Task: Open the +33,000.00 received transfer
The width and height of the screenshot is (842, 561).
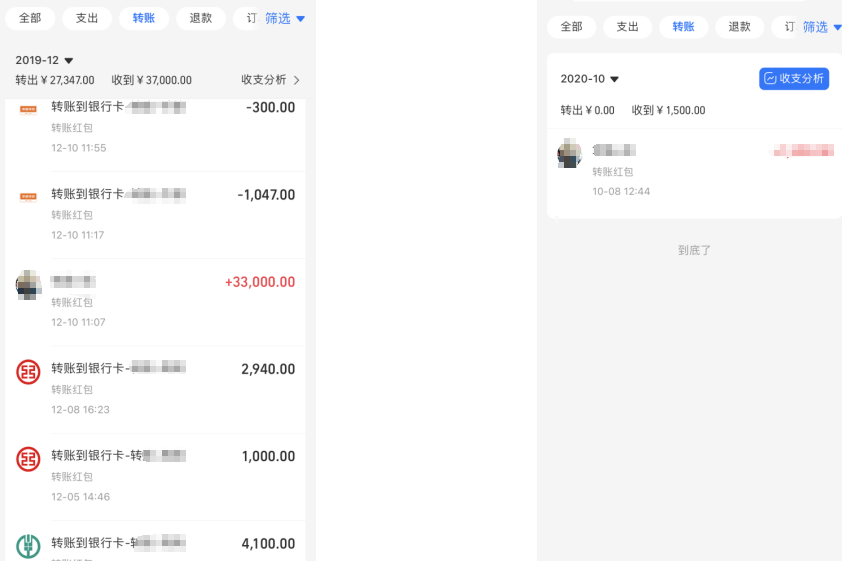Action: pos(160,300)
